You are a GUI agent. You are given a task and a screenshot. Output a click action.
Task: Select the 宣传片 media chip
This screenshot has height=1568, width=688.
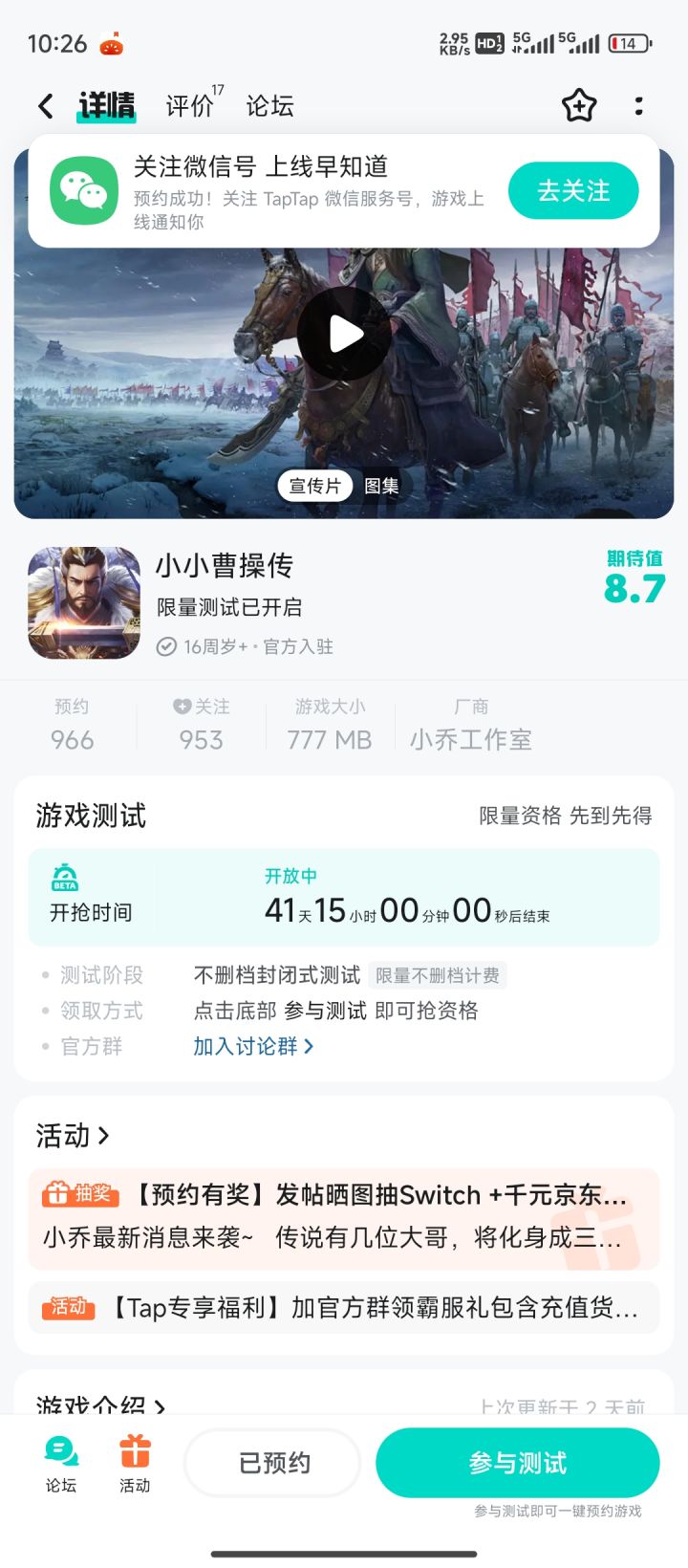(x=315, y=486)
